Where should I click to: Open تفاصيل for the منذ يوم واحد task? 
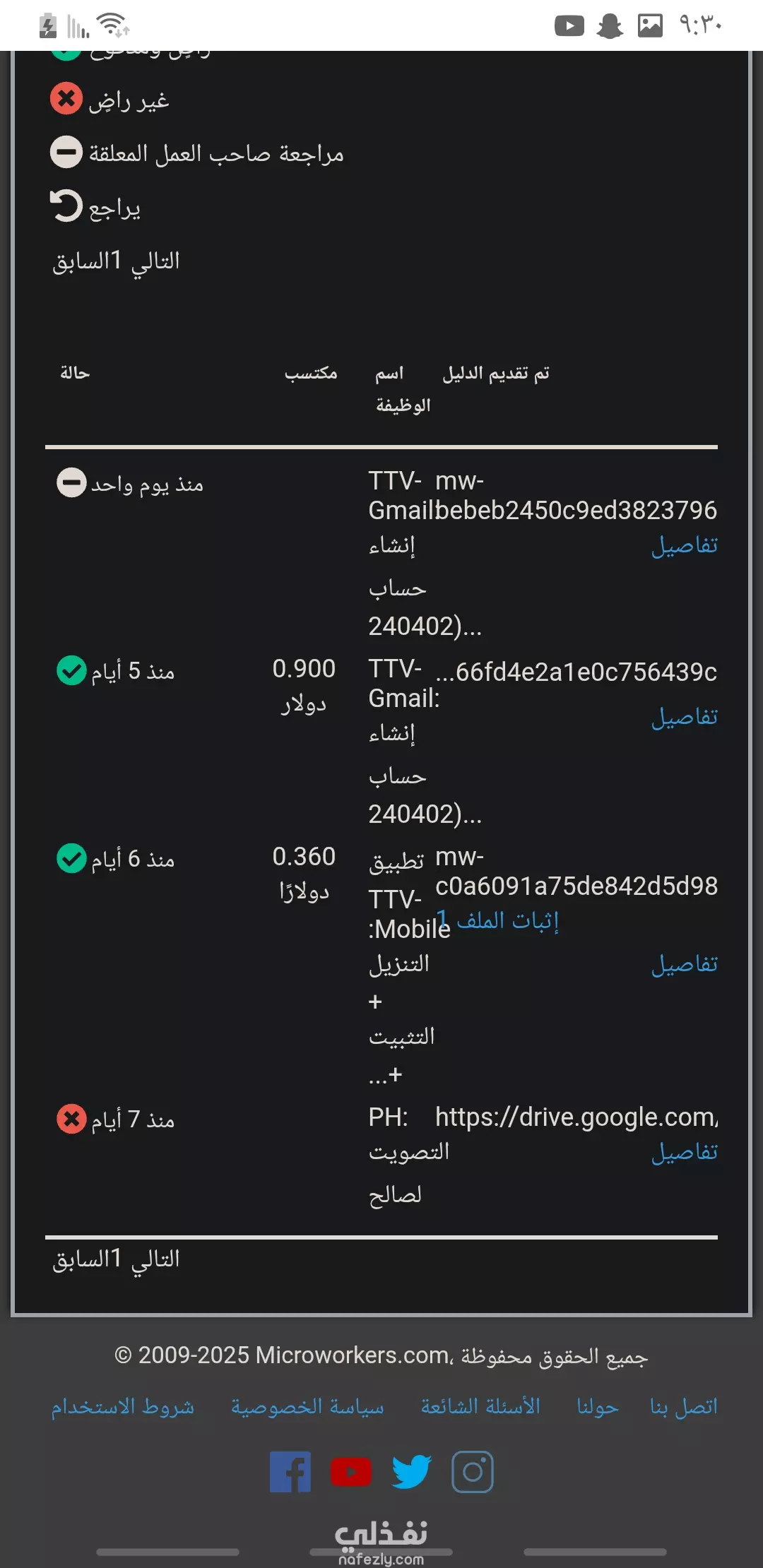point(684,545)
